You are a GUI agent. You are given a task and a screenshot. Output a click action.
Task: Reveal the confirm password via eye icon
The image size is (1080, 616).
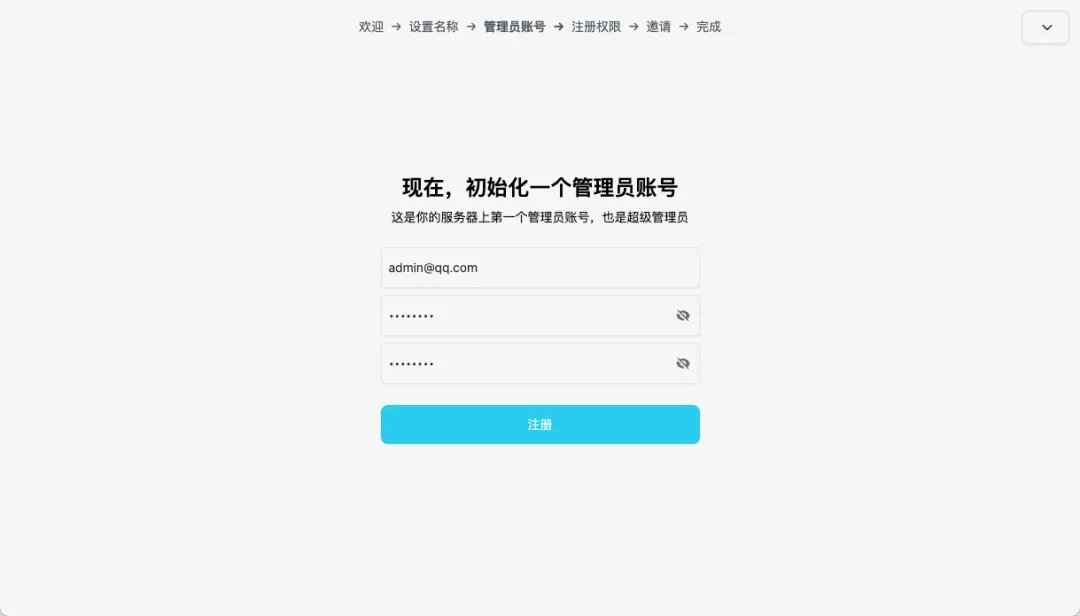(683, 364)
